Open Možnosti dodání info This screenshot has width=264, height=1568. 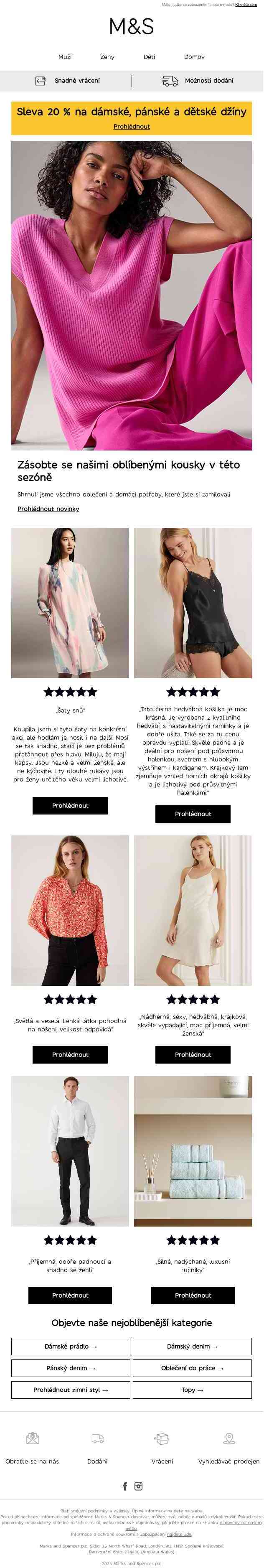[197, 80]
